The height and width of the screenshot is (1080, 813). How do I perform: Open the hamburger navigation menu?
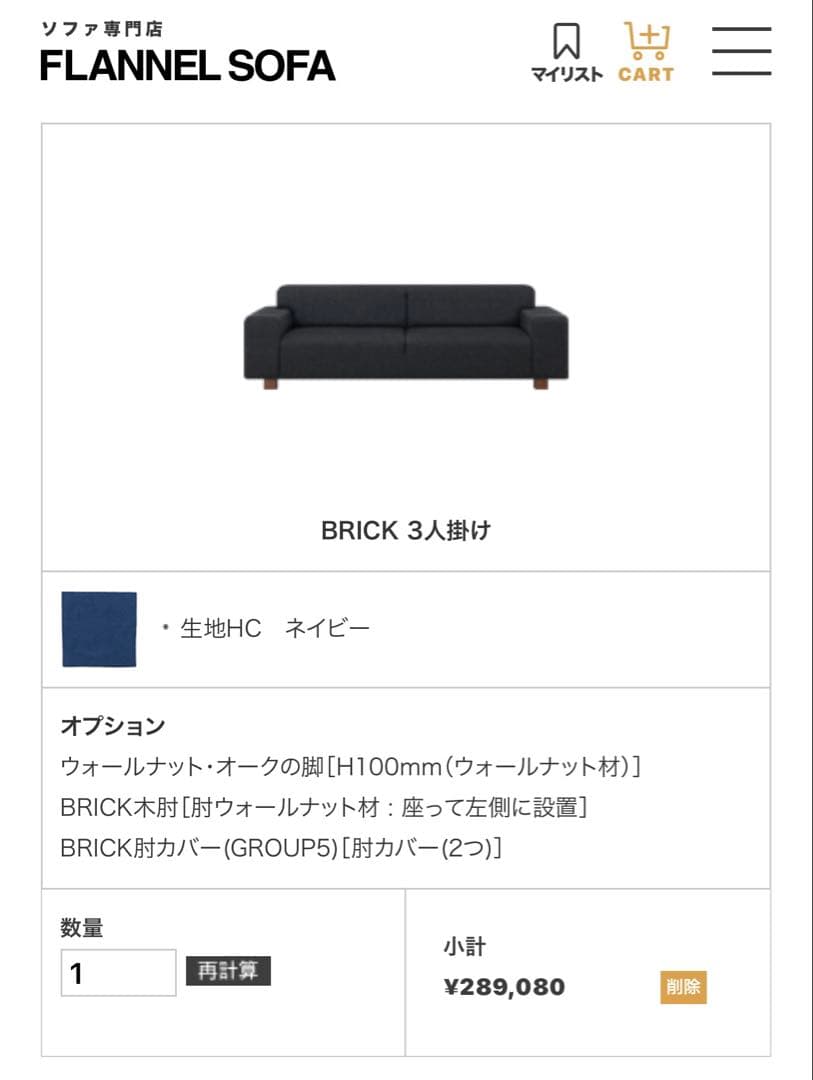point(741,52)
